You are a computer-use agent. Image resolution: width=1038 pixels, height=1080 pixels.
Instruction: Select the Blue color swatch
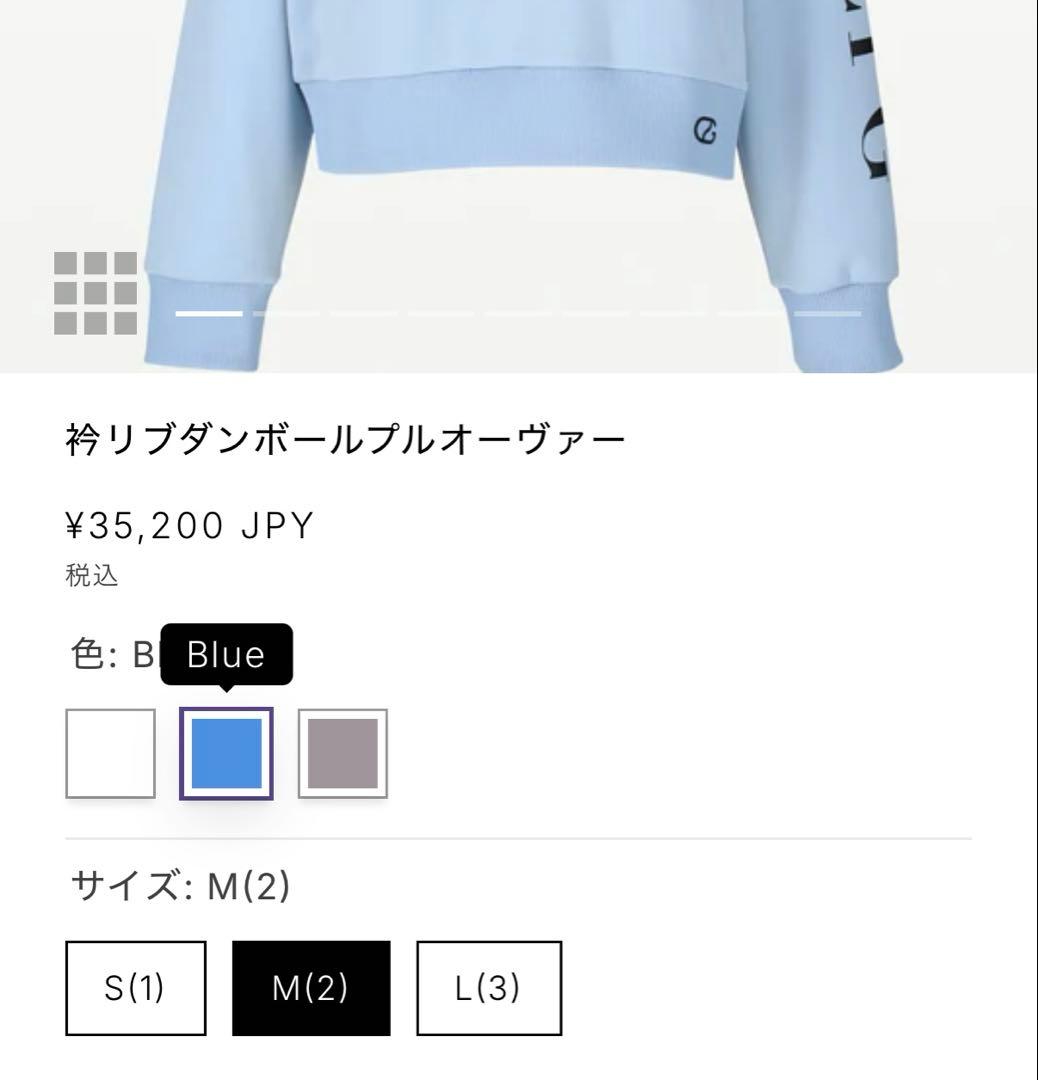[226, 753]
